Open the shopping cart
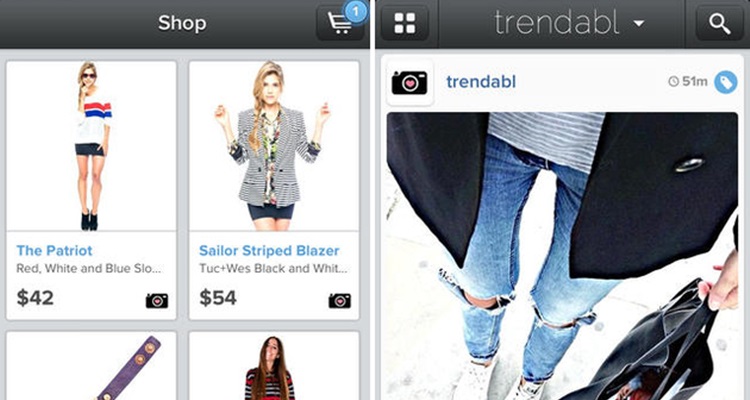The height and width of the screenshot is (400, 750). coord(338,22)
